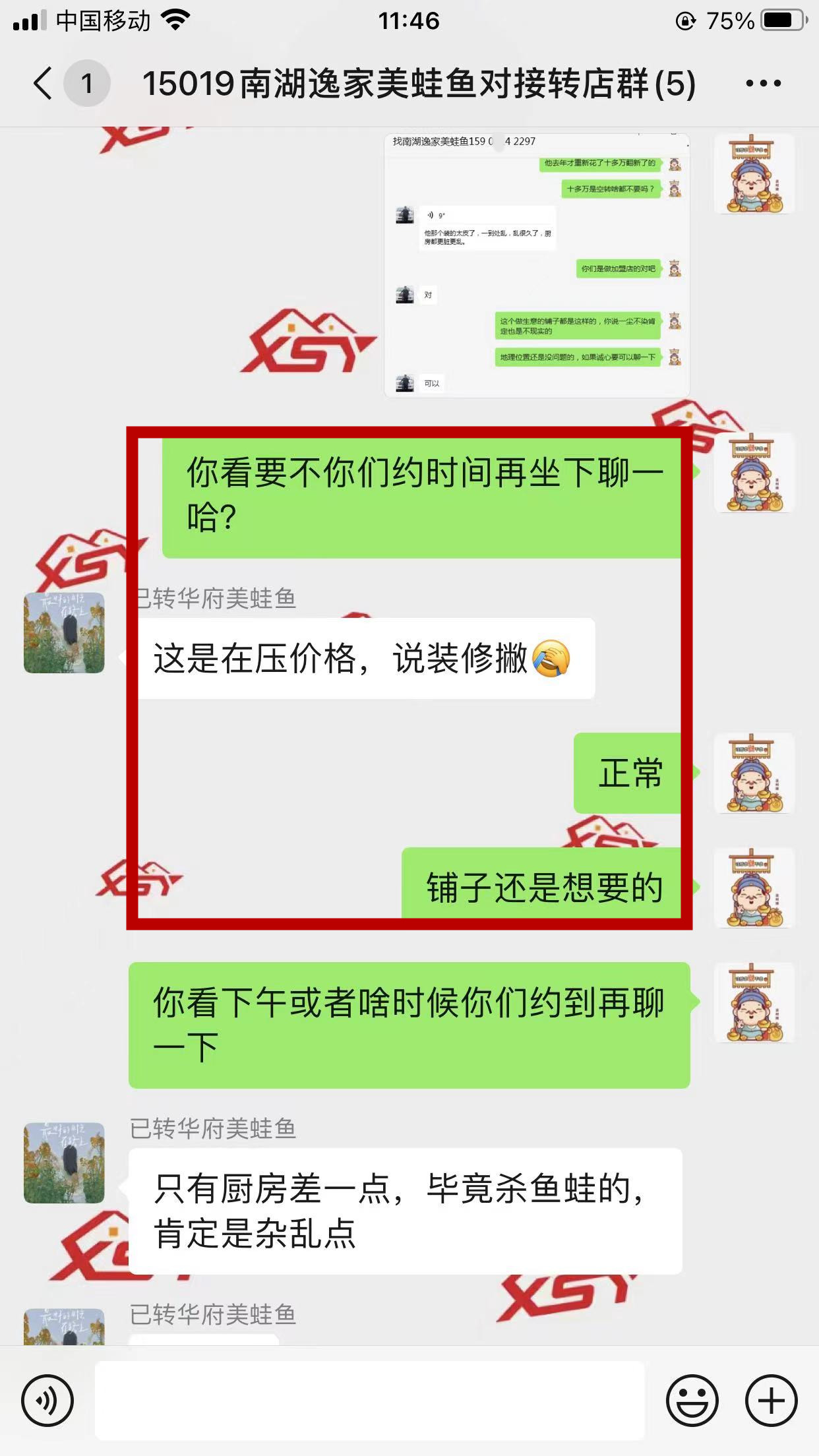819x1456 pixels.
Task: Open the emoji sticker panel
Action: [x=692, y=1401]
